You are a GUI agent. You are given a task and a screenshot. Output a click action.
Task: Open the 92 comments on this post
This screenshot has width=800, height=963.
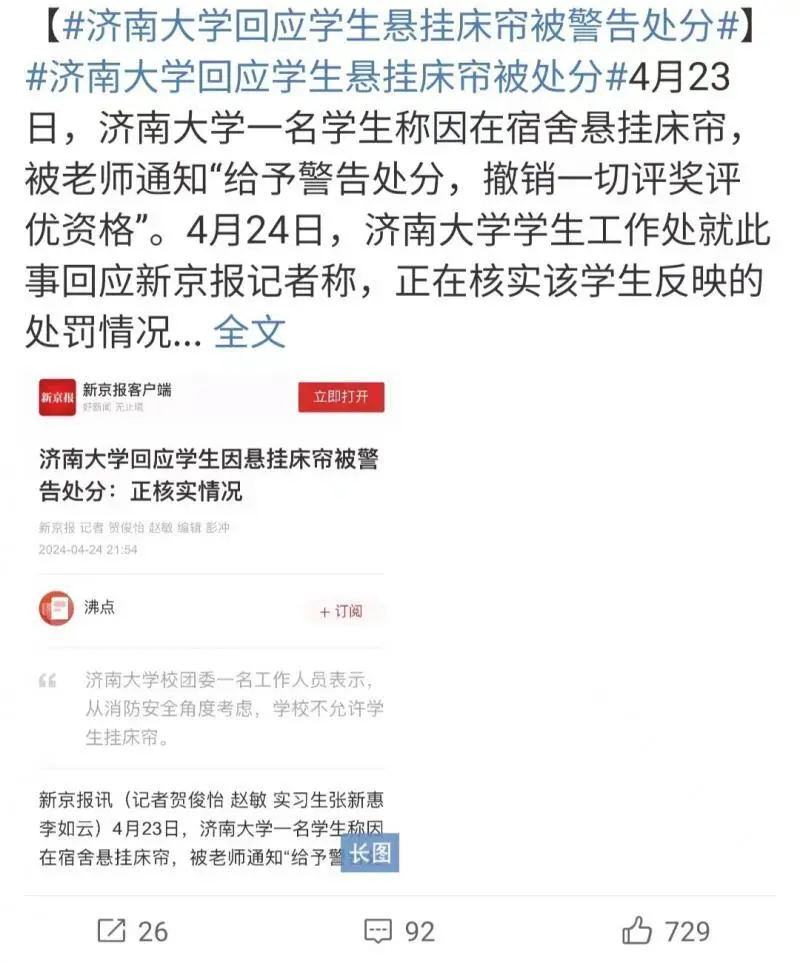(399, 931)
